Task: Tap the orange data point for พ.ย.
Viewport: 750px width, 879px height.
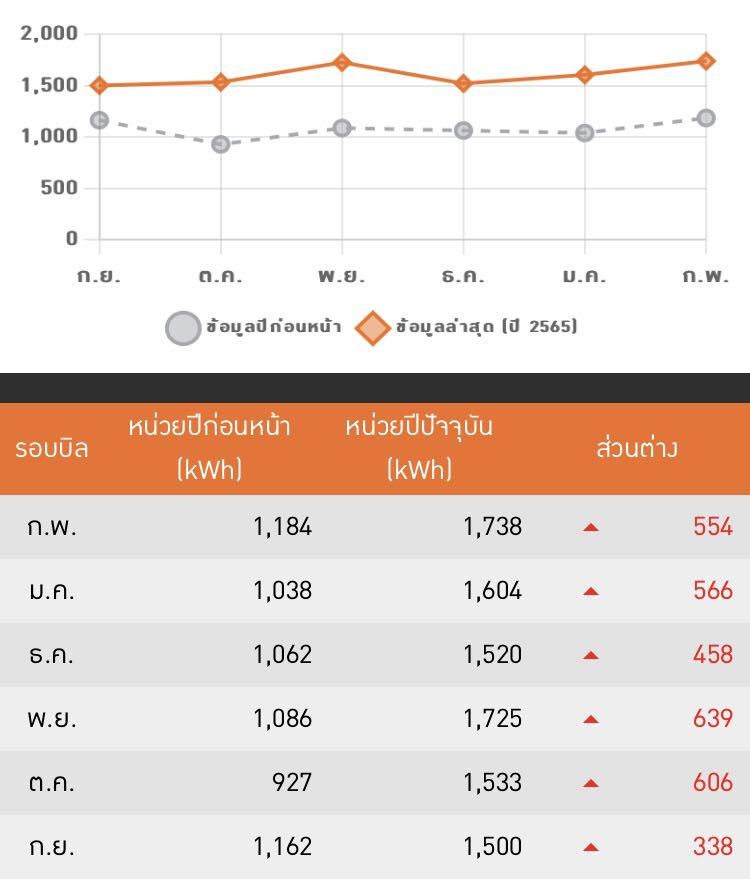Action: [342, 62]
